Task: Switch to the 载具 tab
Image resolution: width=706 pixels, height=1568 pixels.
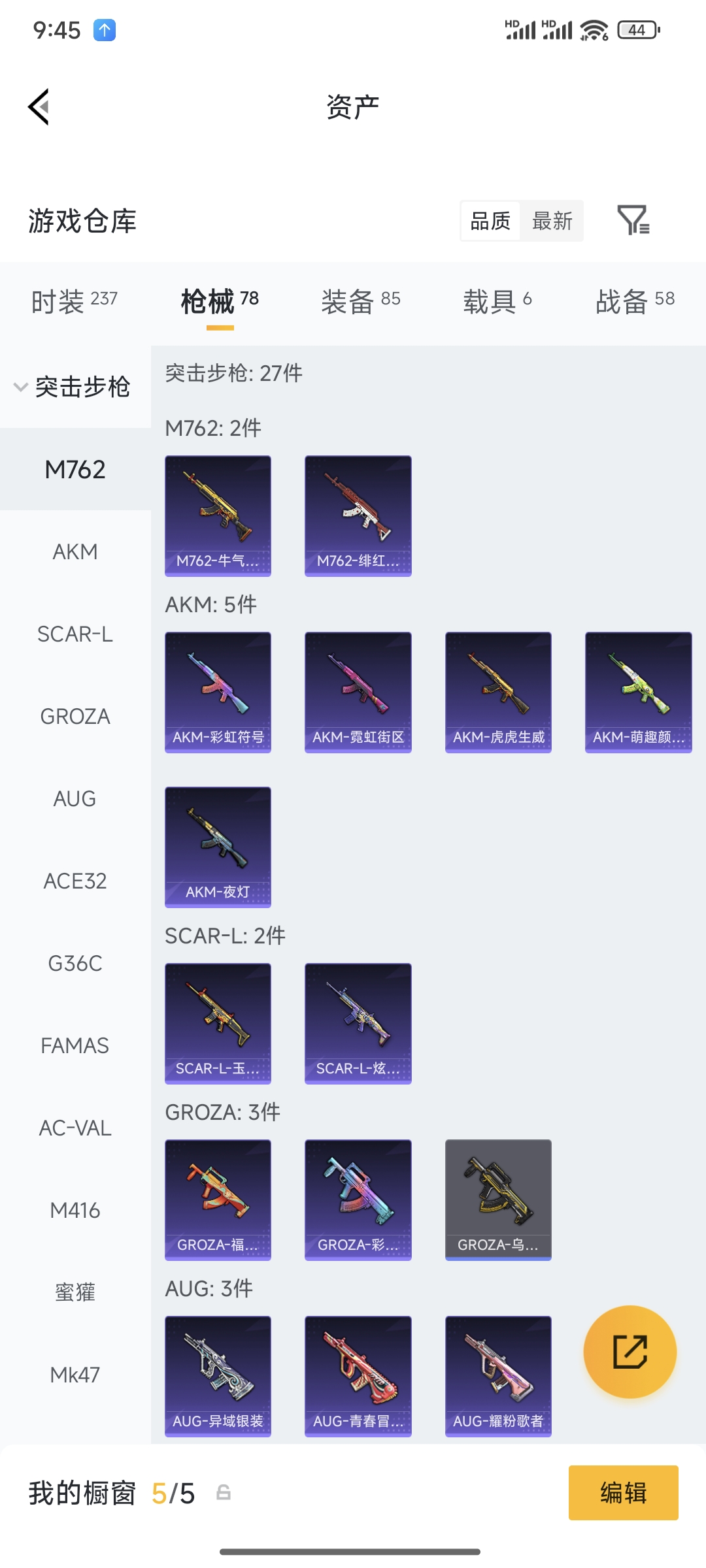Action: pyautogui.click(x=497, y=301)
